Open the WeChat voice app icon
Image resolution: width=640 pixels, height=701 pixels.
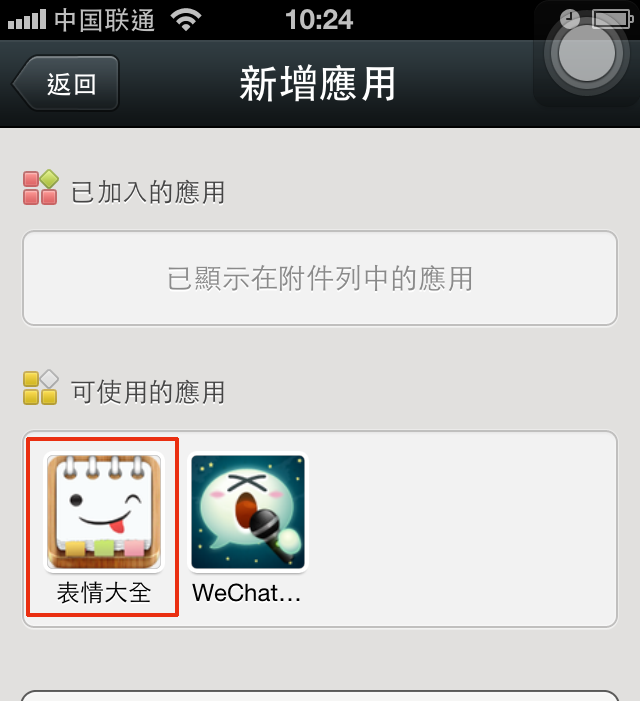click(x=247, y=514)
